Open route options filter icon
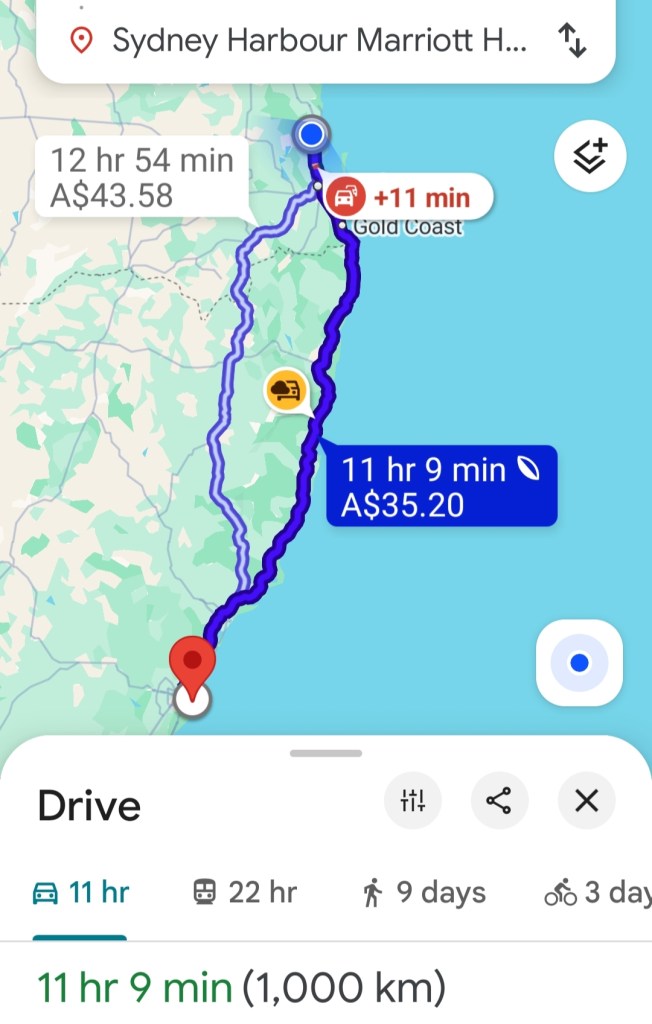The width and height of the screenshot is (652, 1024). pyautogui.click(x=413, y=800)
